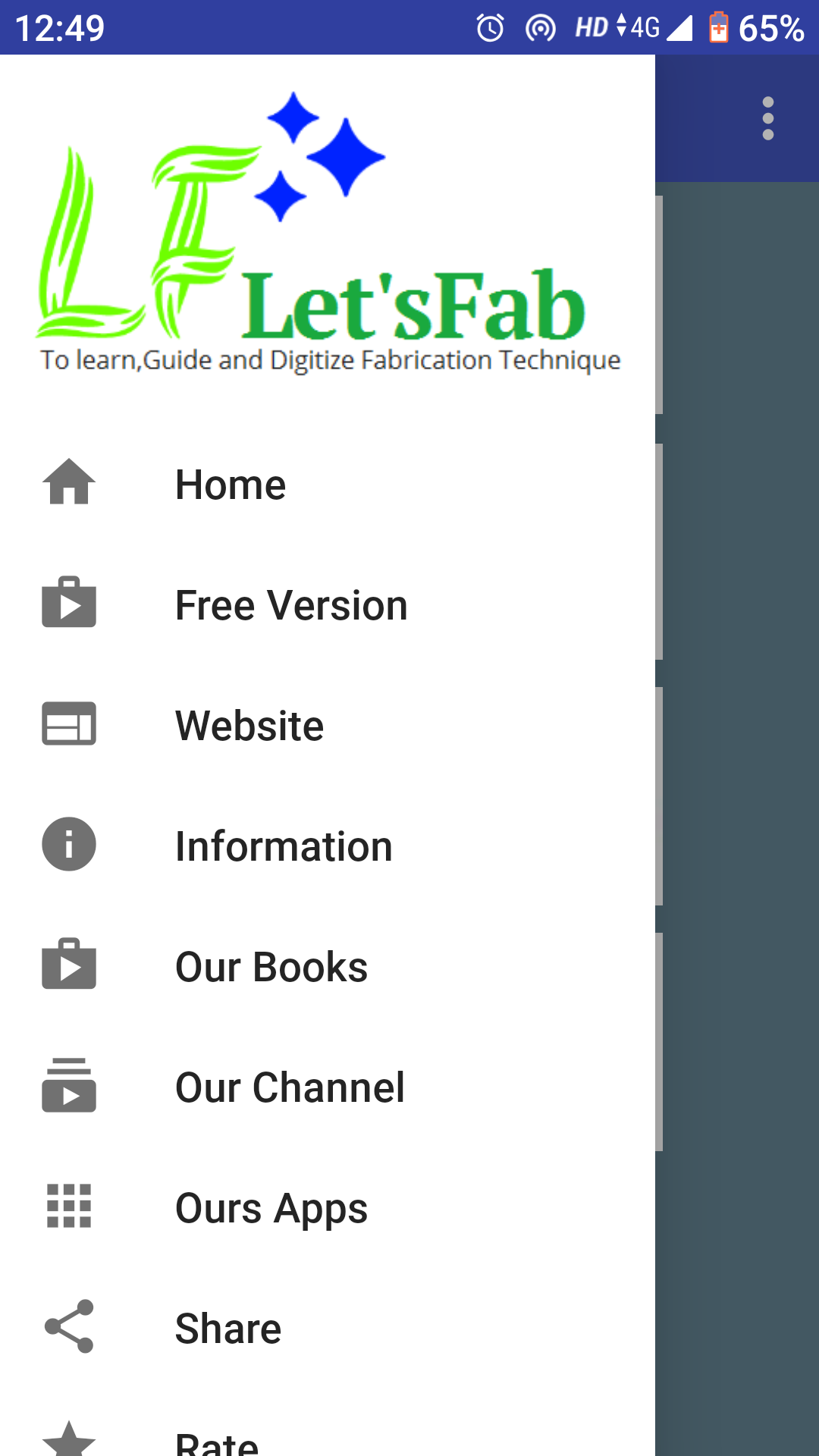Select the Our Books icon

pyautogui.click(x=68, y=965)
